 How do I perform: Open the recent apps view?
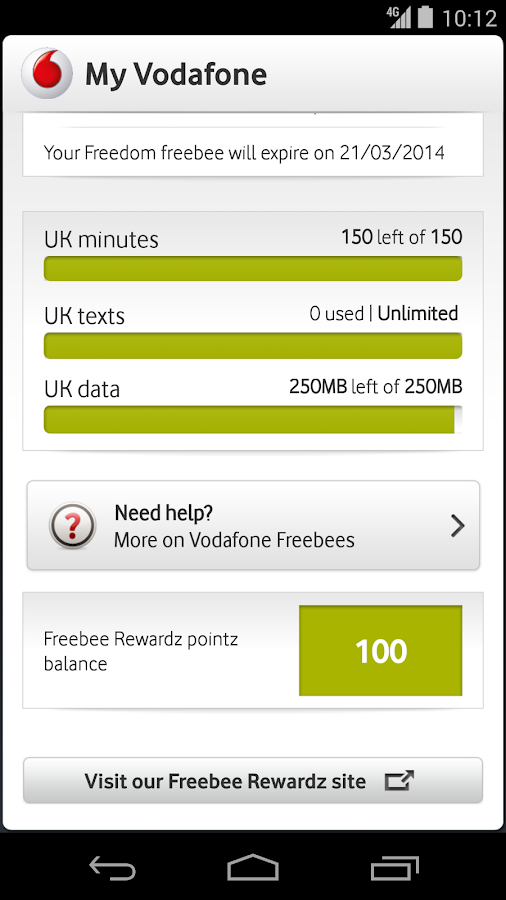(394, 867)
